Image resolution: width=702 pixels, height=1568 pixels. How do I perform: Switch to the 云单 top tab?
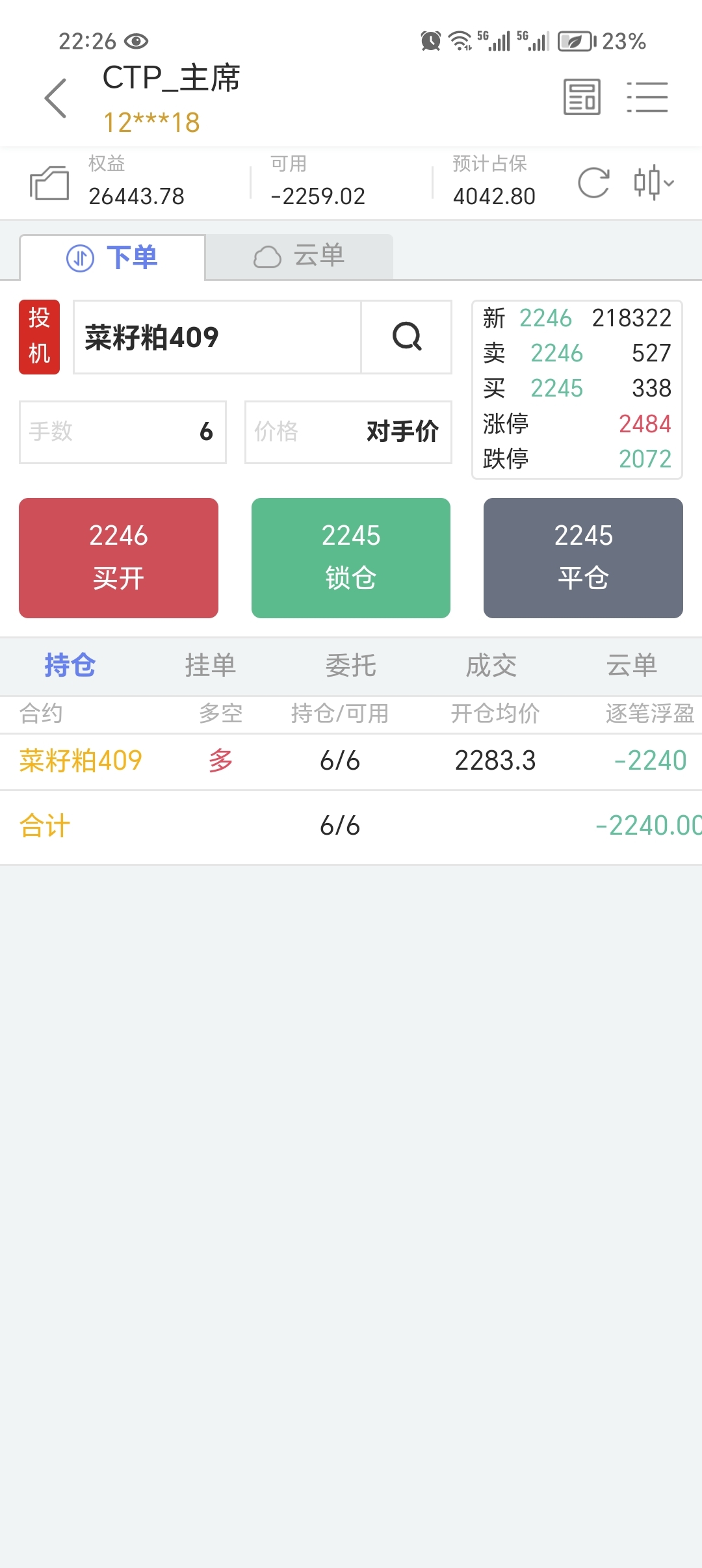coord(299,256)
